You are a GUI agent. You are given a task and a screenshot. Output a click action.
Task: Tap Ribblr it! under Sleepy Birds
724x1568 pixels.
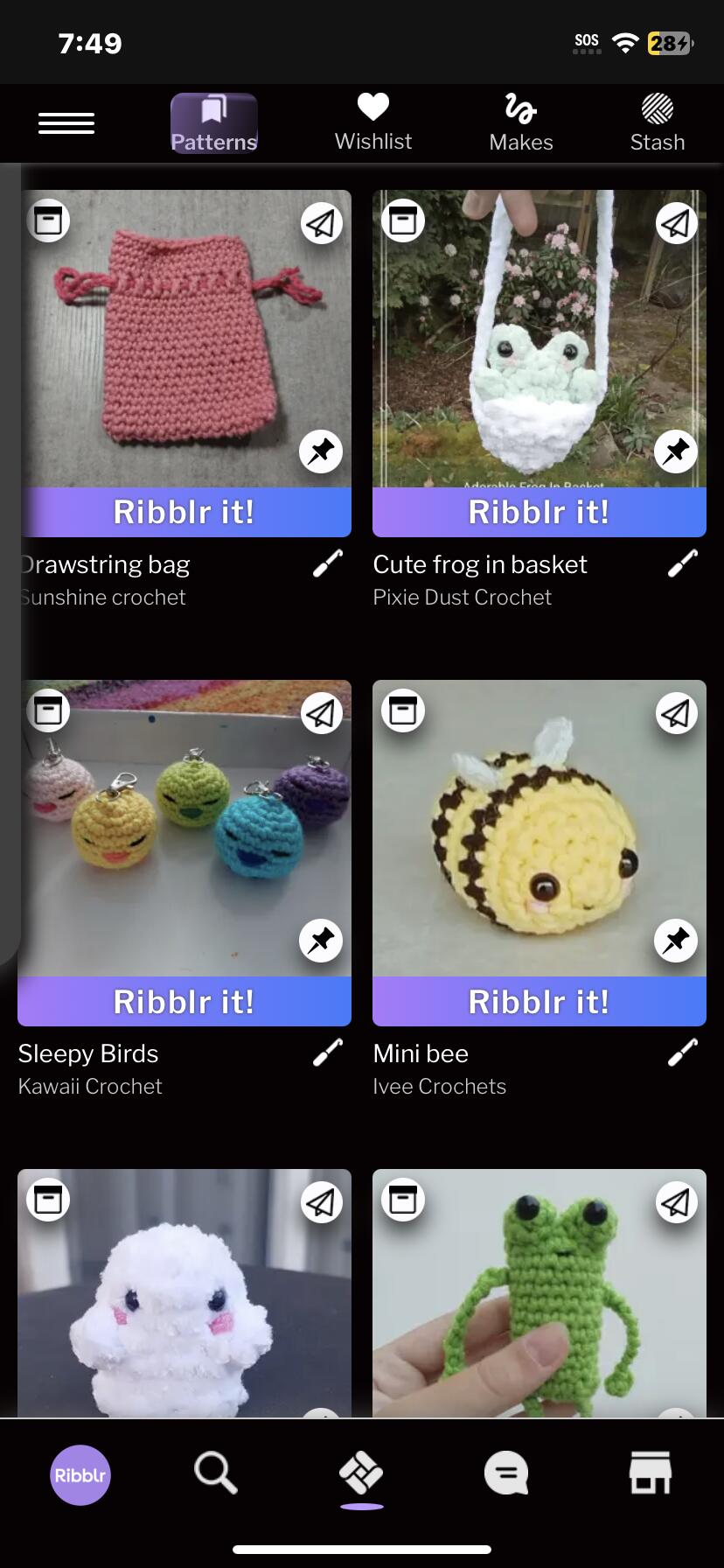coord(184,1001)
